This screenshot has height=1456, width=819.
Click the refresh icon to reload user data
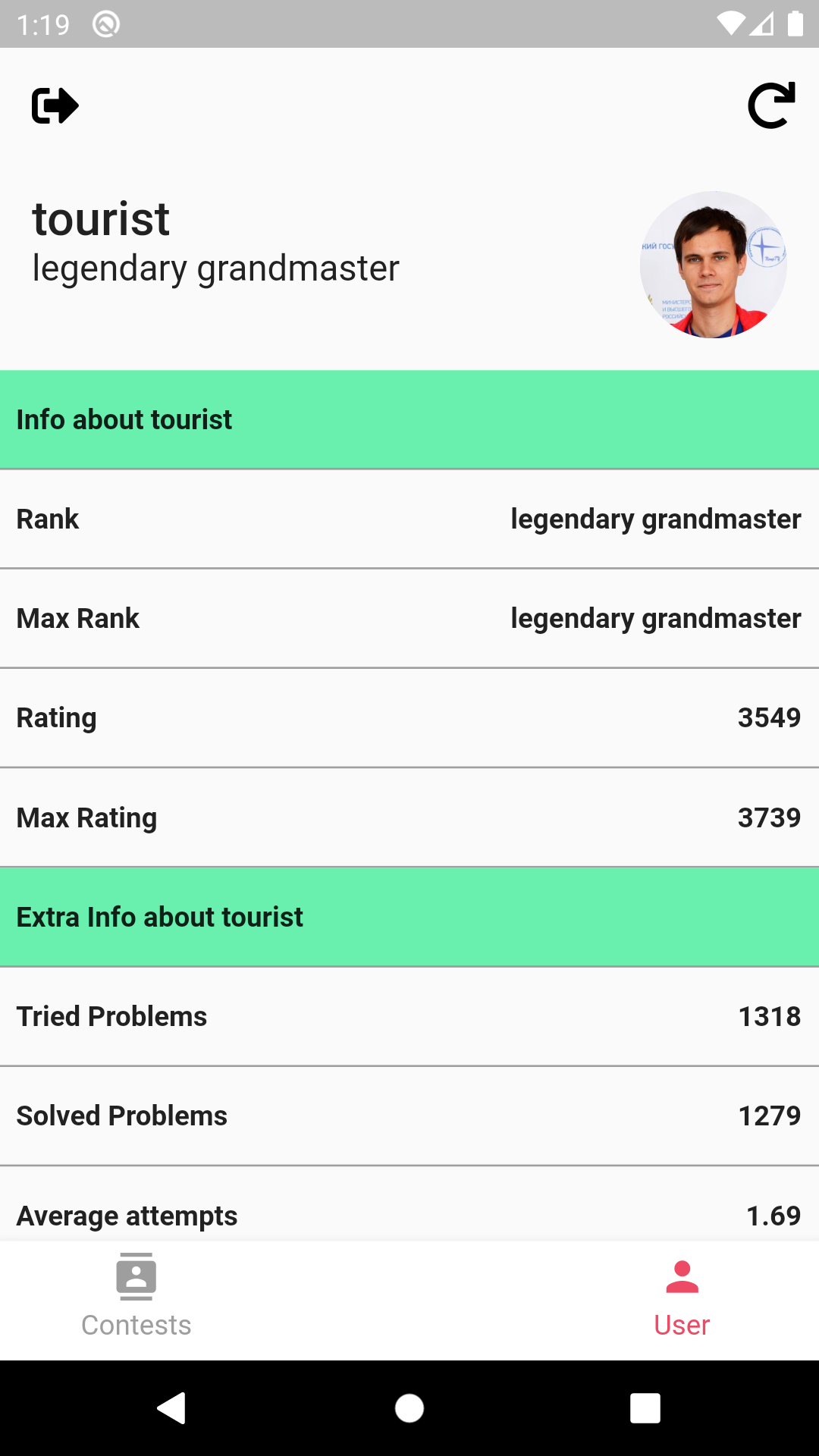tap(770, 105)
